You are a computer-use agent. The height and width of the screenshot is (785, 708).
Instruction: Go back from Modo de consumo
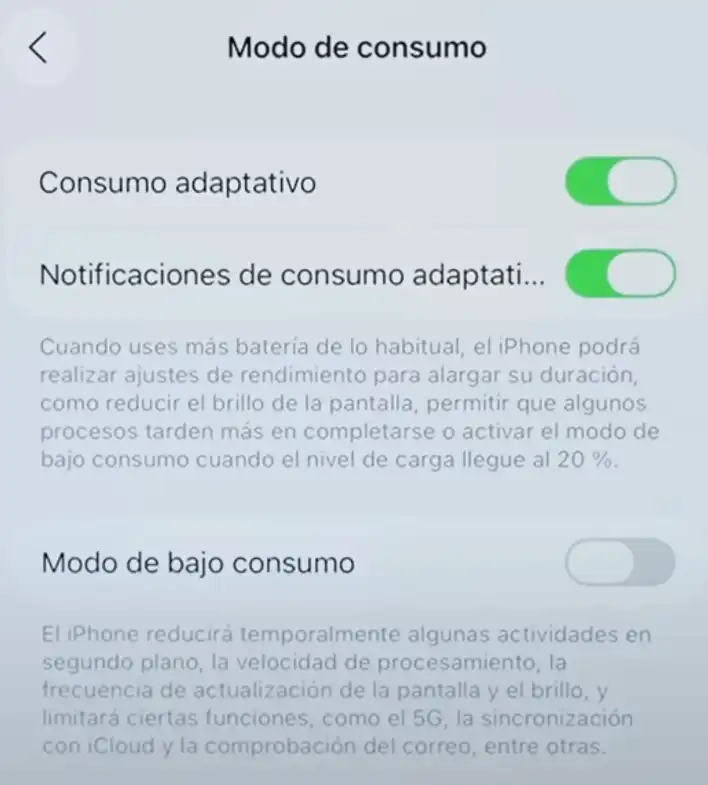pyautogui.click(x=38, y=47)
